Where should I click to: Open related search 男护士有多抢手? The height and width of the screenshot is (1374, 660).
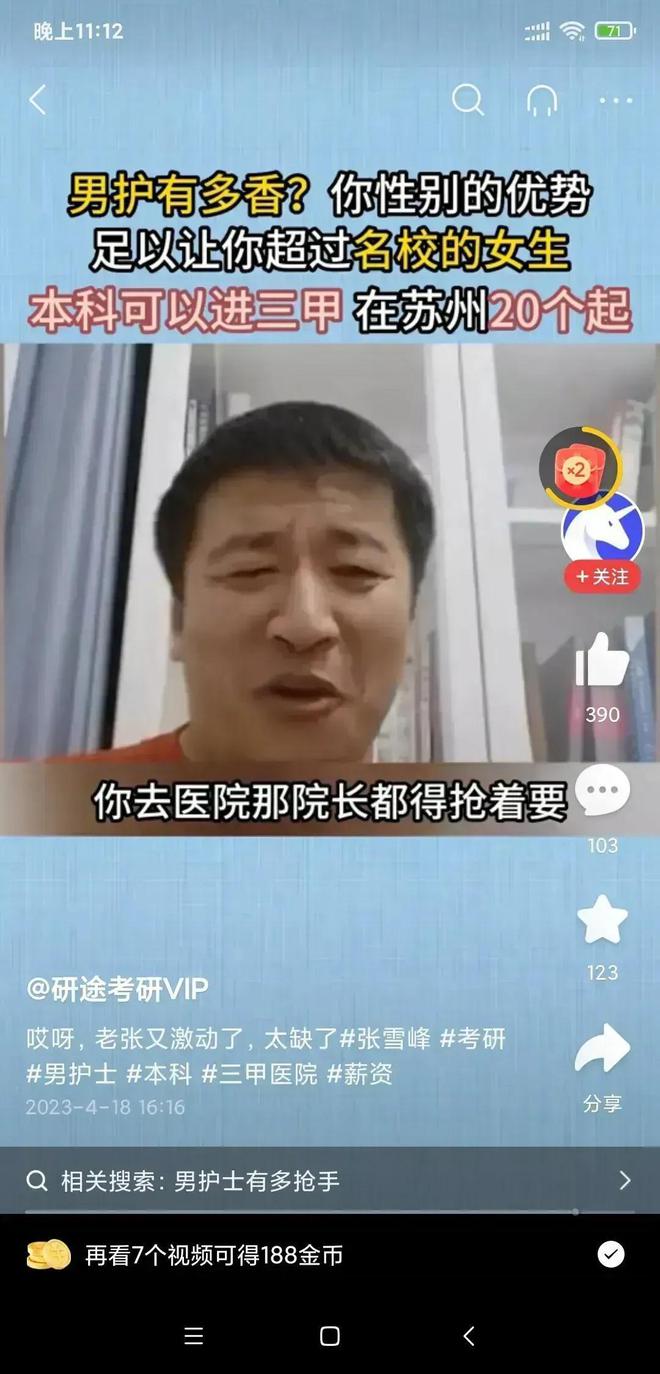click(x=256, y=1181)
